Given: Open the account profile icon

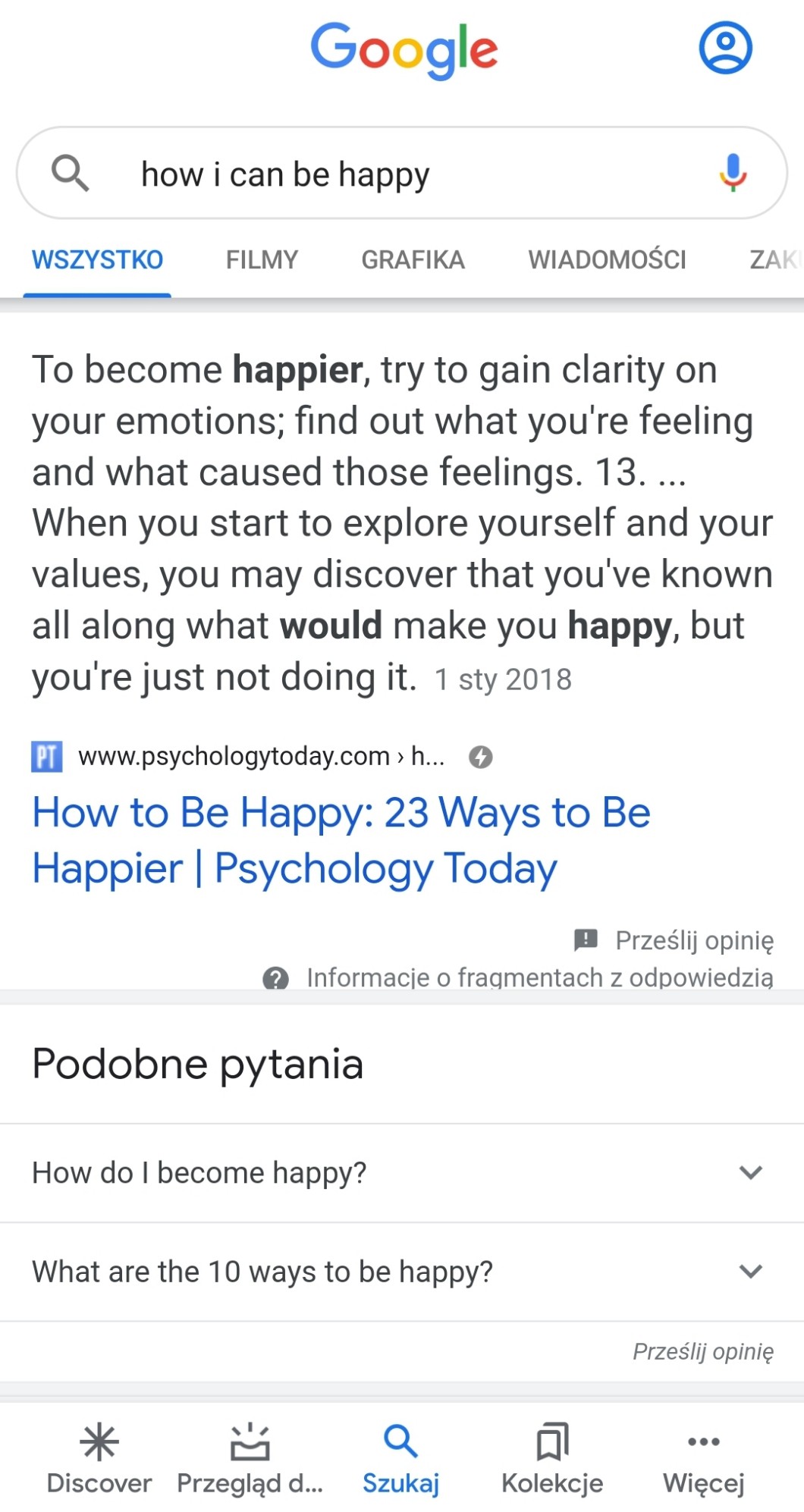Looking at the screenshot, I should click(x=725, y=48).
